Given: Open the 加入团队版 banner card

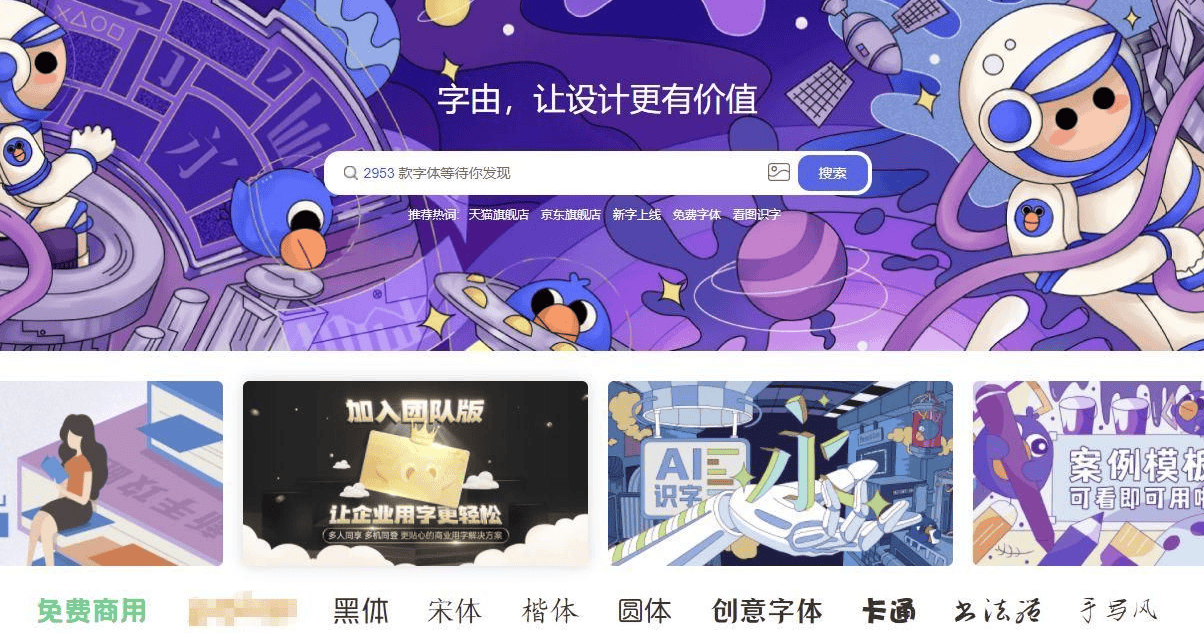Looking at the screenshot, I should click(415, 473).
